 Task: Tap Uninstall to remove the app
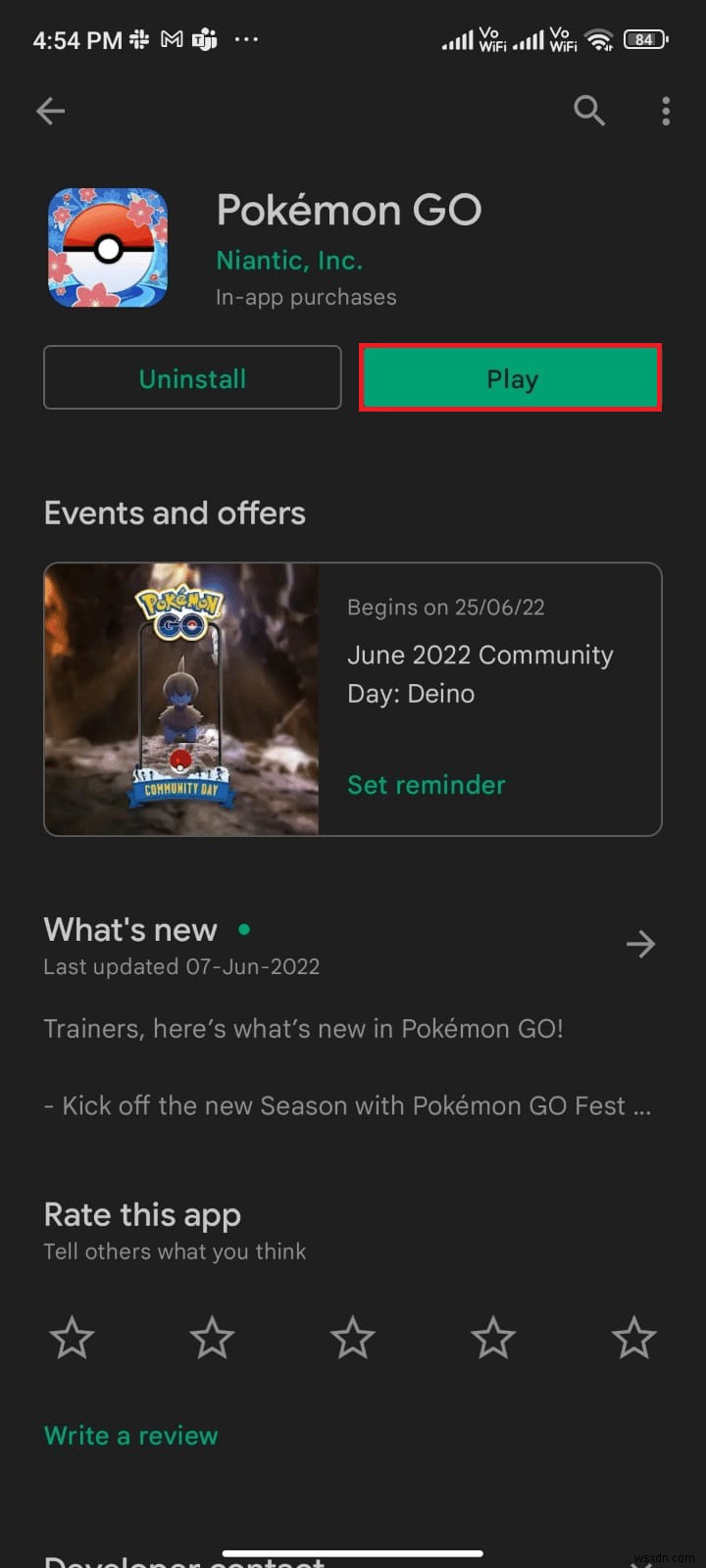click(x=192, y=377)
